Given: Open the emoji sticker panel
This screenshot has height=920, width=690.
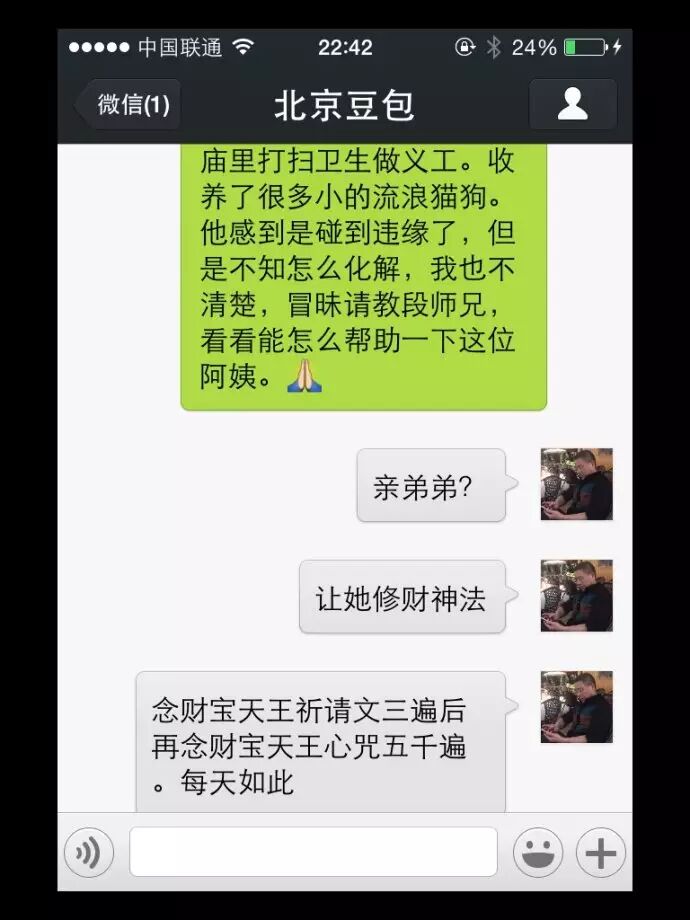Looking at the screenshot, I should (x=538, y=852).
